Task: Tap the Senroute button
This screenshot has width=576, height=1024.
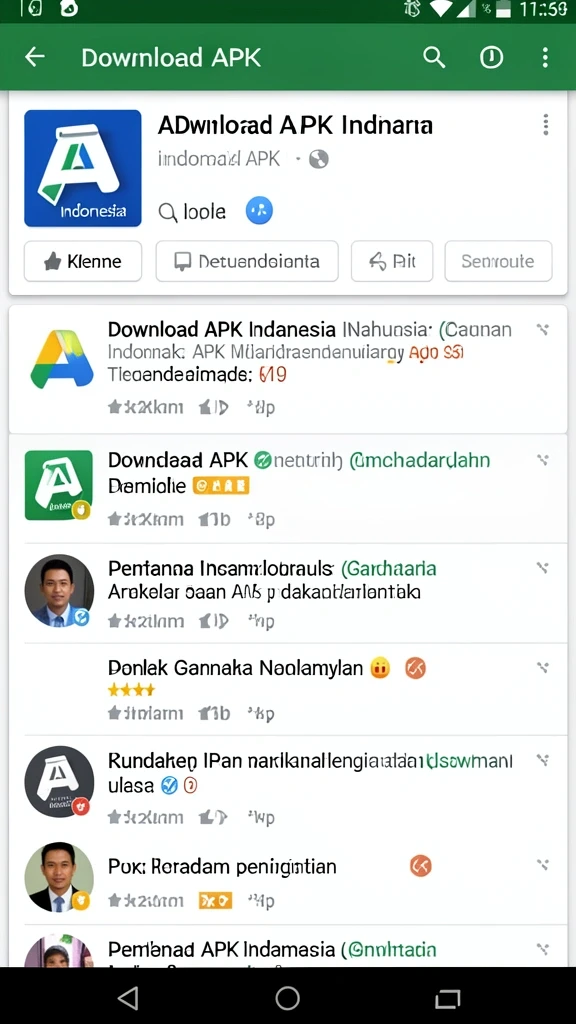Action: click(x=498, y=261)
